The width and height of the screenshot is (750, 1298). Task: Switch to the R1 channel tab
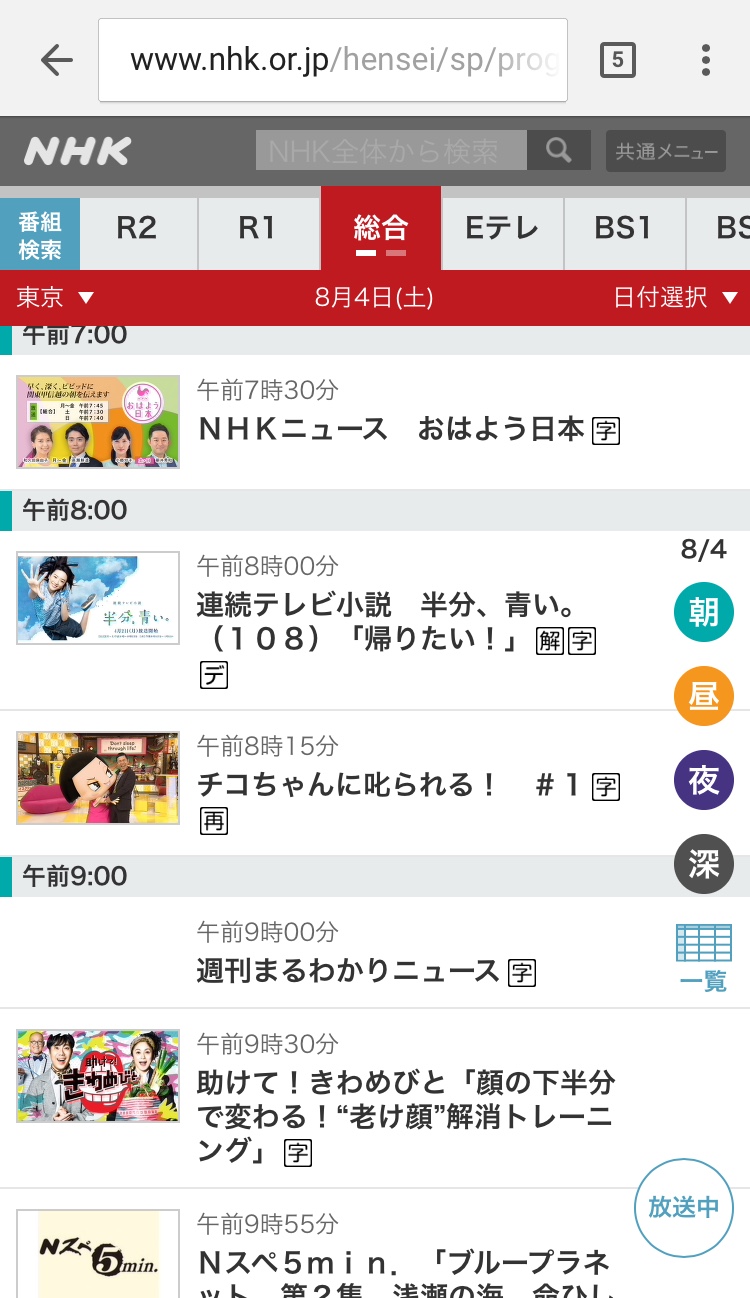tap(257, 229)
